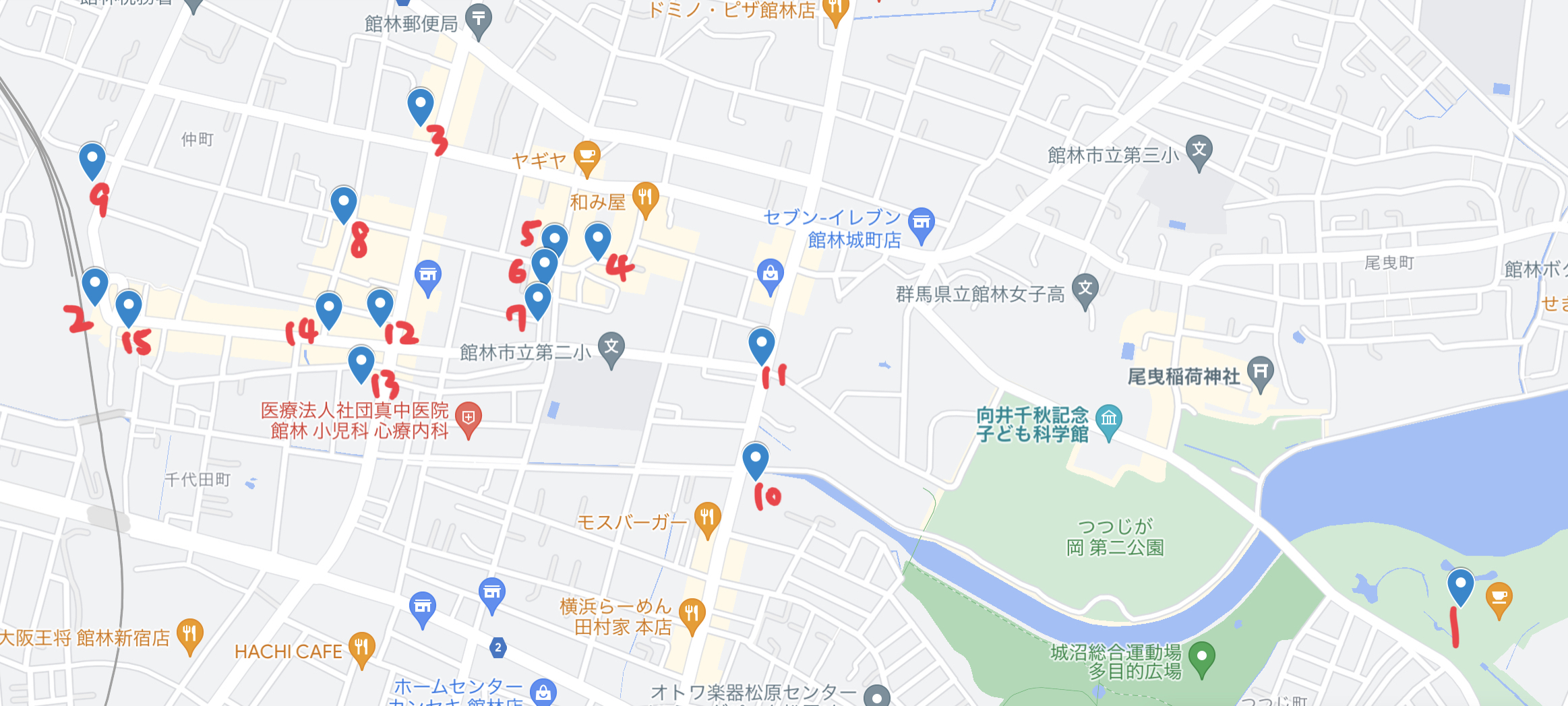Select the ドミノ・ピザ館林店 restaurant marker

pyautogui.click(x=836, y=9)
